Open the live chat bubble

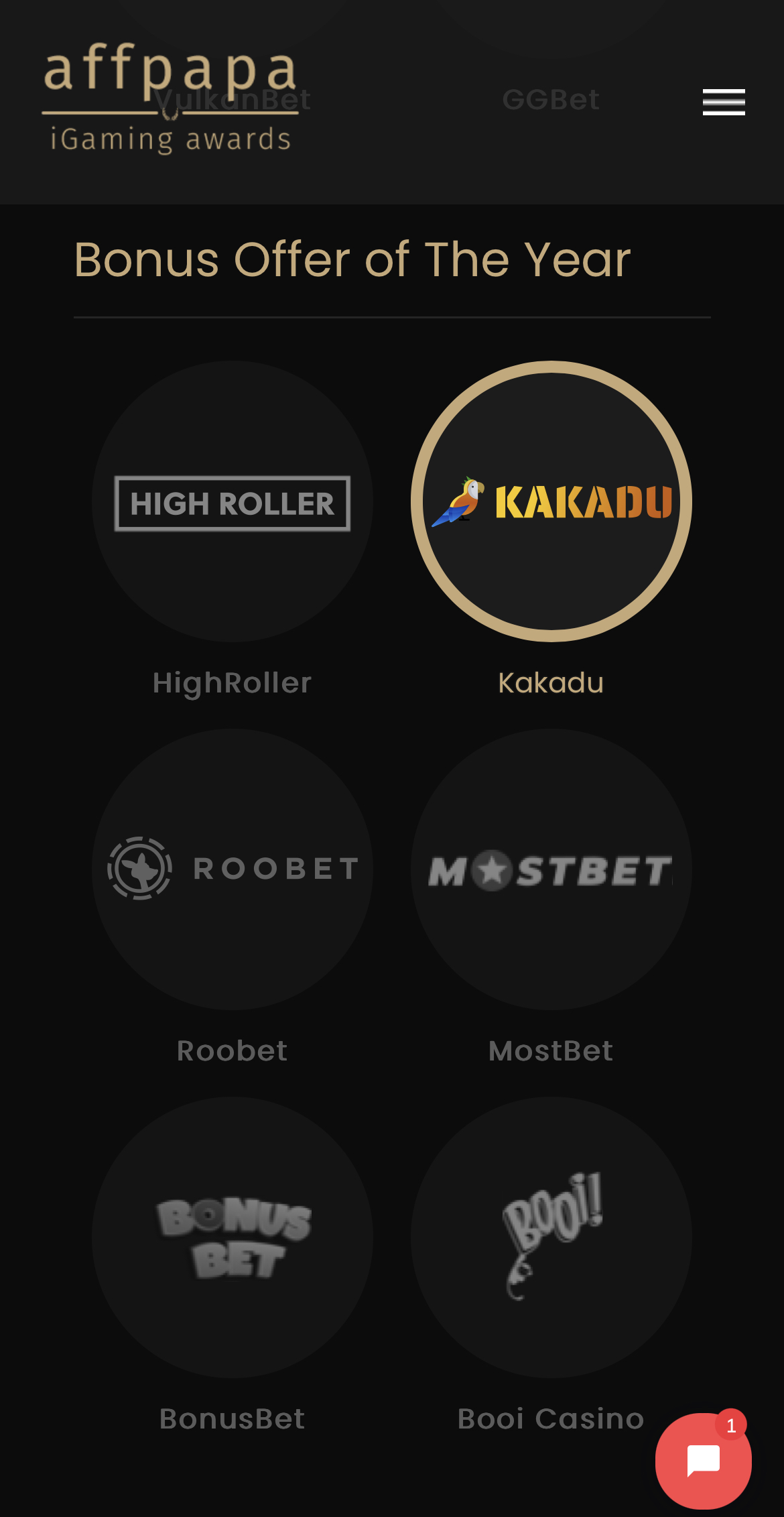coord(703,1461)
